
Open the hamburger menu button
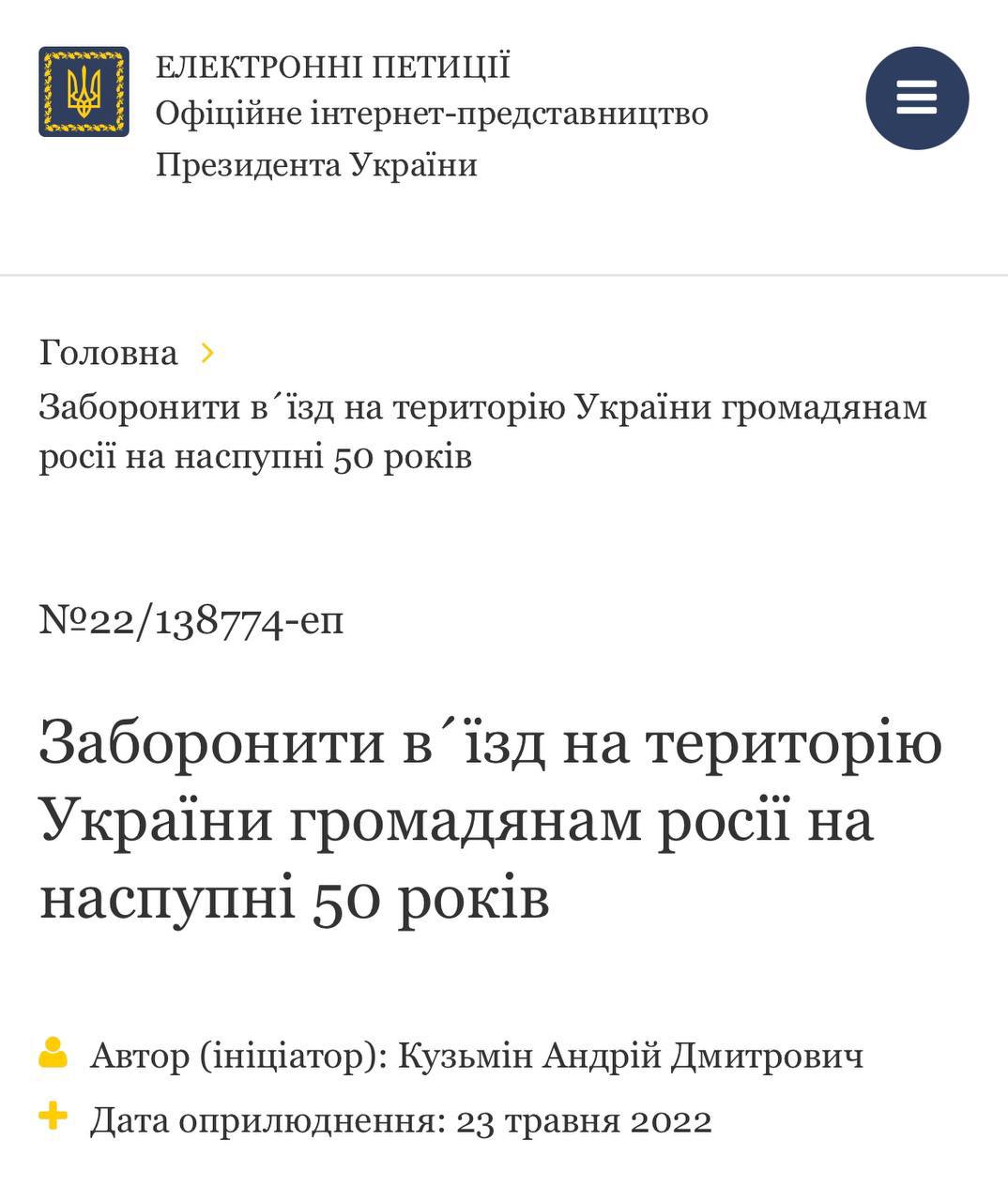[916, 98]
